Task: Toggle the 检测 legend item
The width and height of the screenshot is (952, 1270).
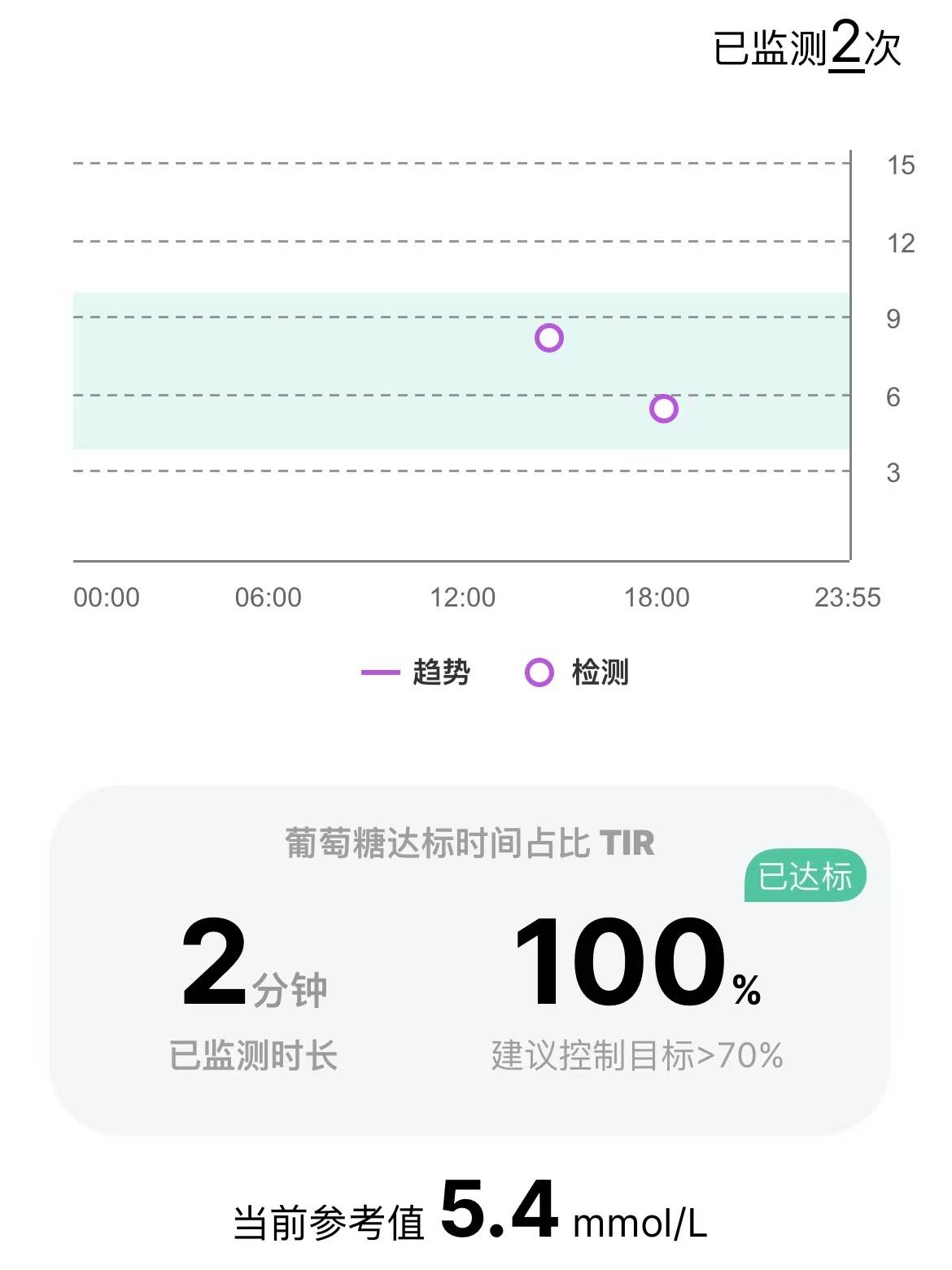Action: coord(577,673)
